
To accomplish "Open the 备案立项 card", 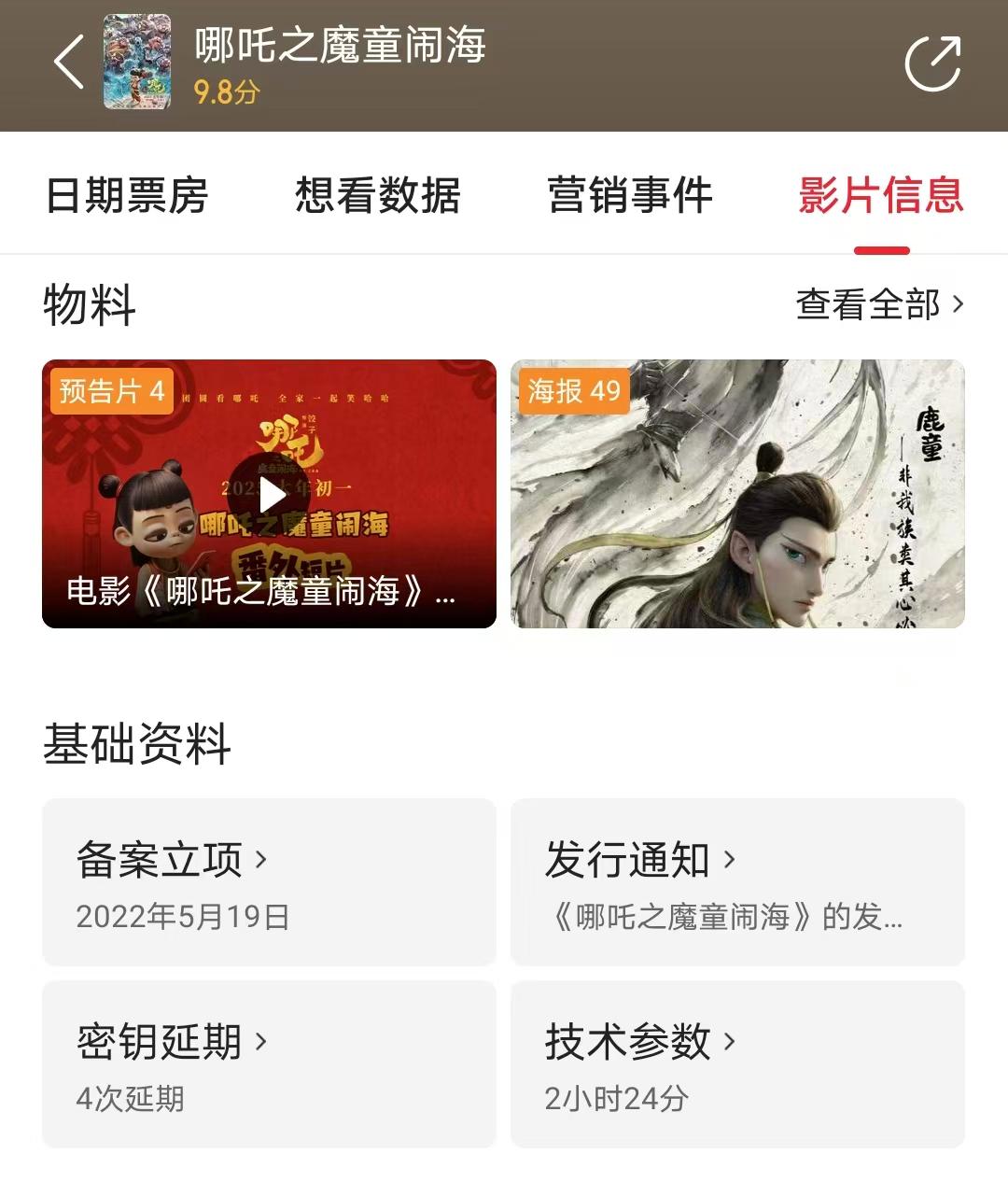I will coord(269,881).
